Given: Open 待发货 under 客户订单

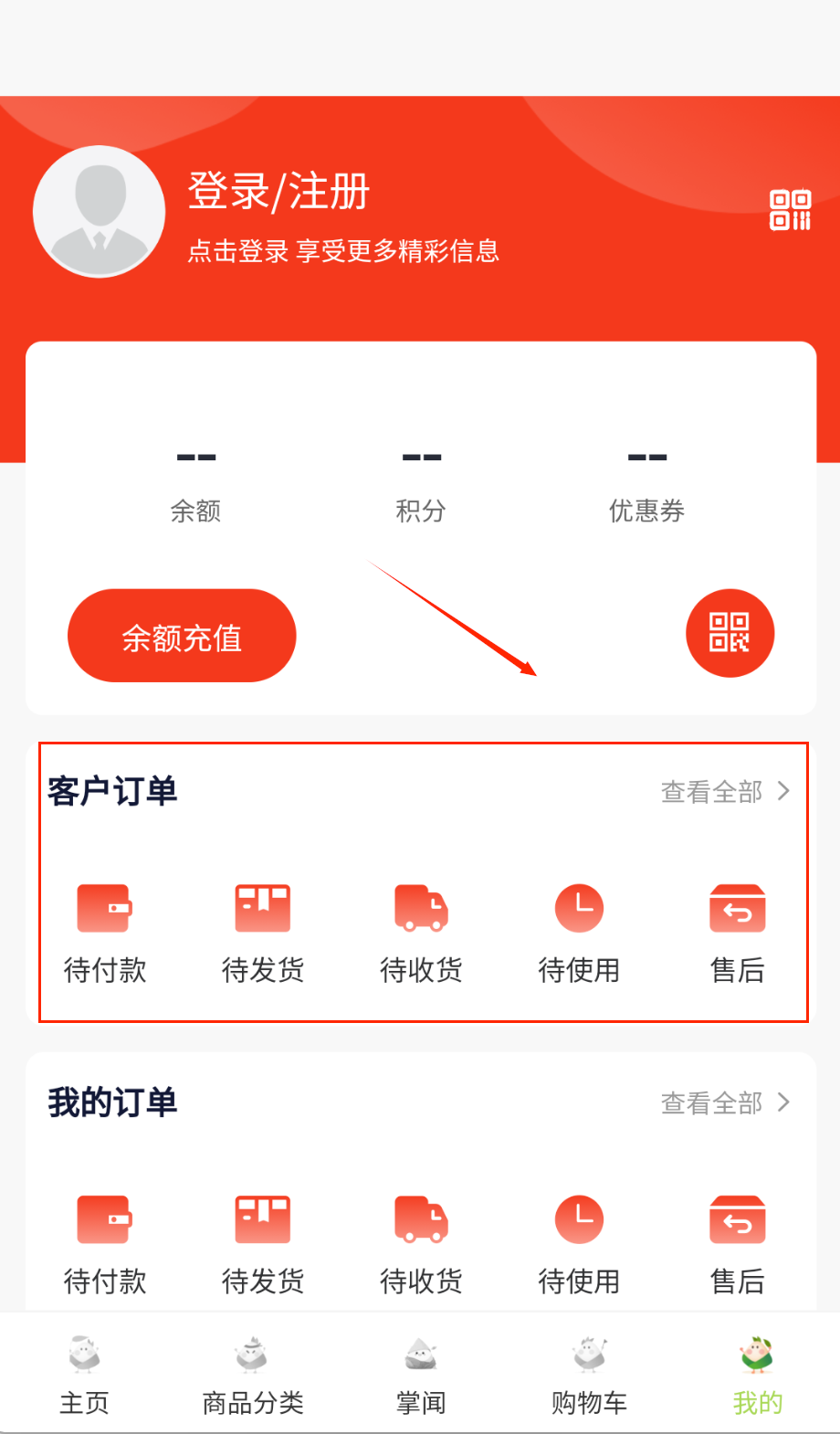Looking at the screenshot, I should point(263,932).
